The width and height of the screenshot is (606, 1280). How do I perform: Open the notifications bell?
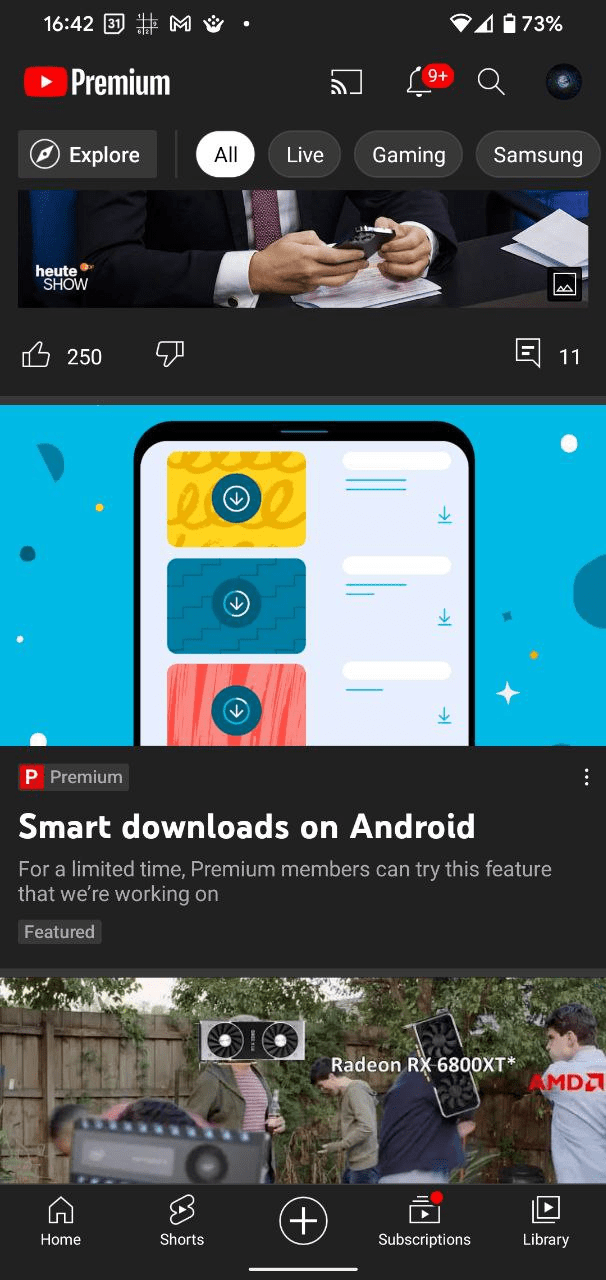point(420,82)
